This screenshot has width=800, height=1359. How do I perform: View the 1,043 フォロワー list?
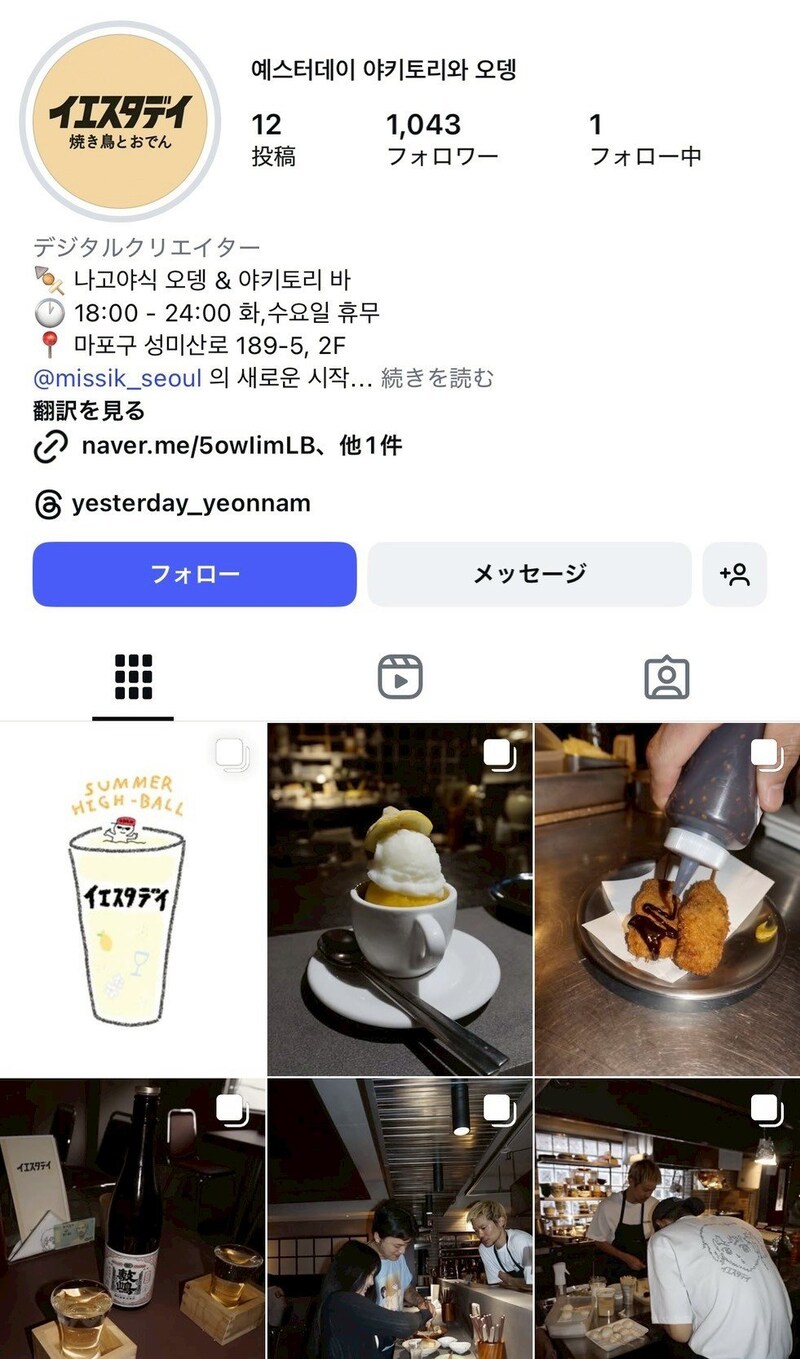[441, 139]
